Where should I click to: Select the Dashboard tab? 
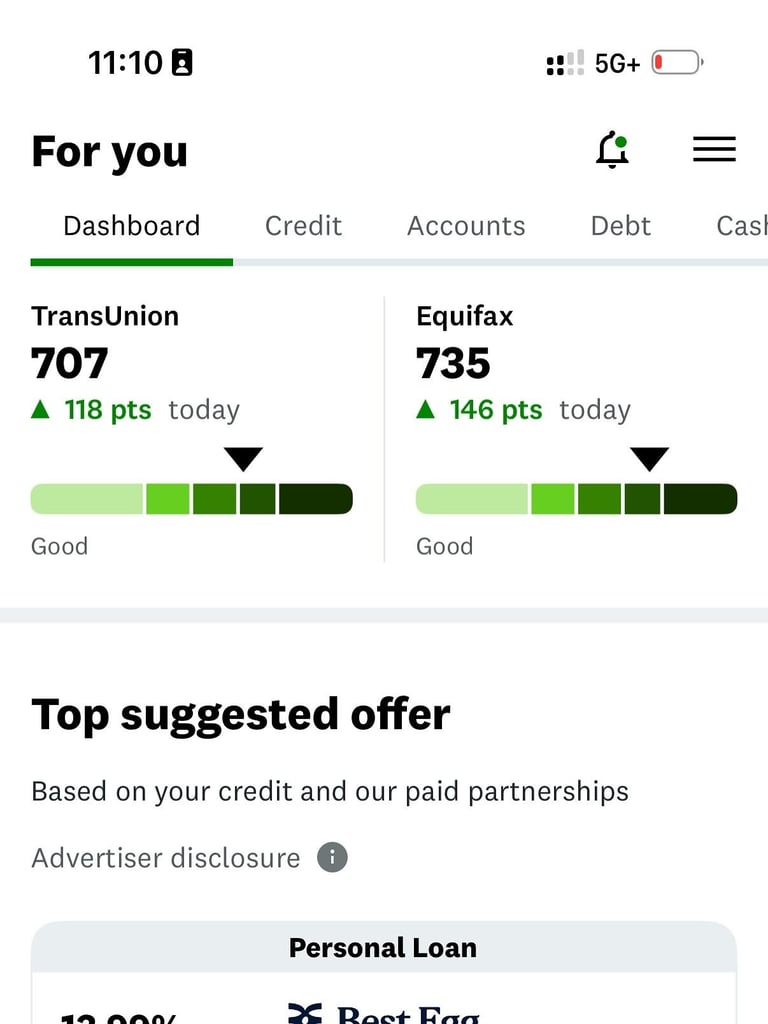(x=131, y=226)
